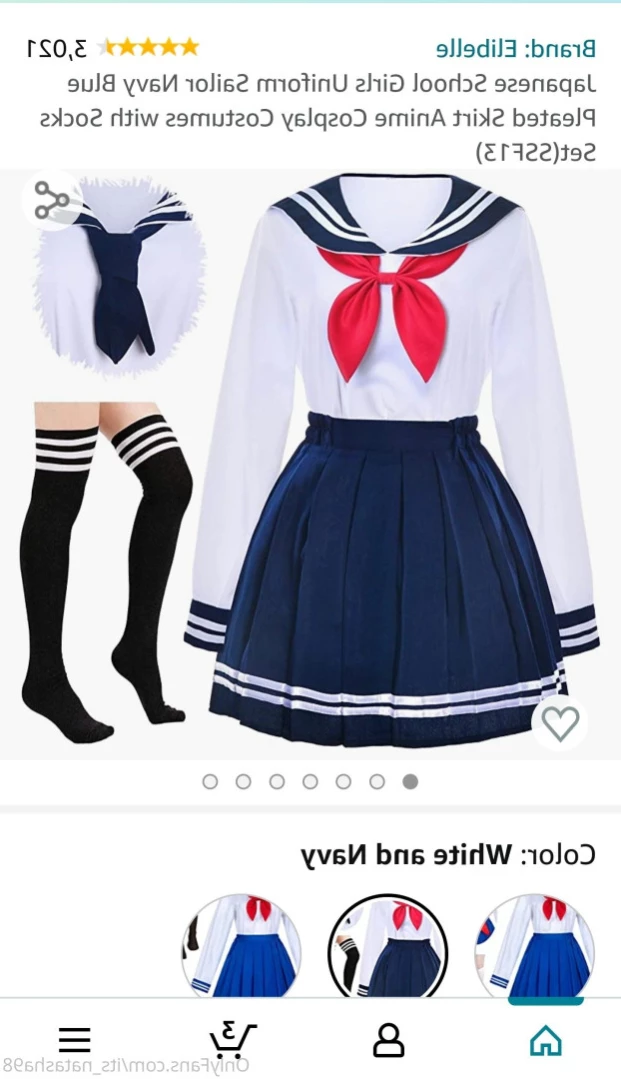Open the Brand: Elibelle link
This screenshot has height=1079, width=621.
(515, 47)
